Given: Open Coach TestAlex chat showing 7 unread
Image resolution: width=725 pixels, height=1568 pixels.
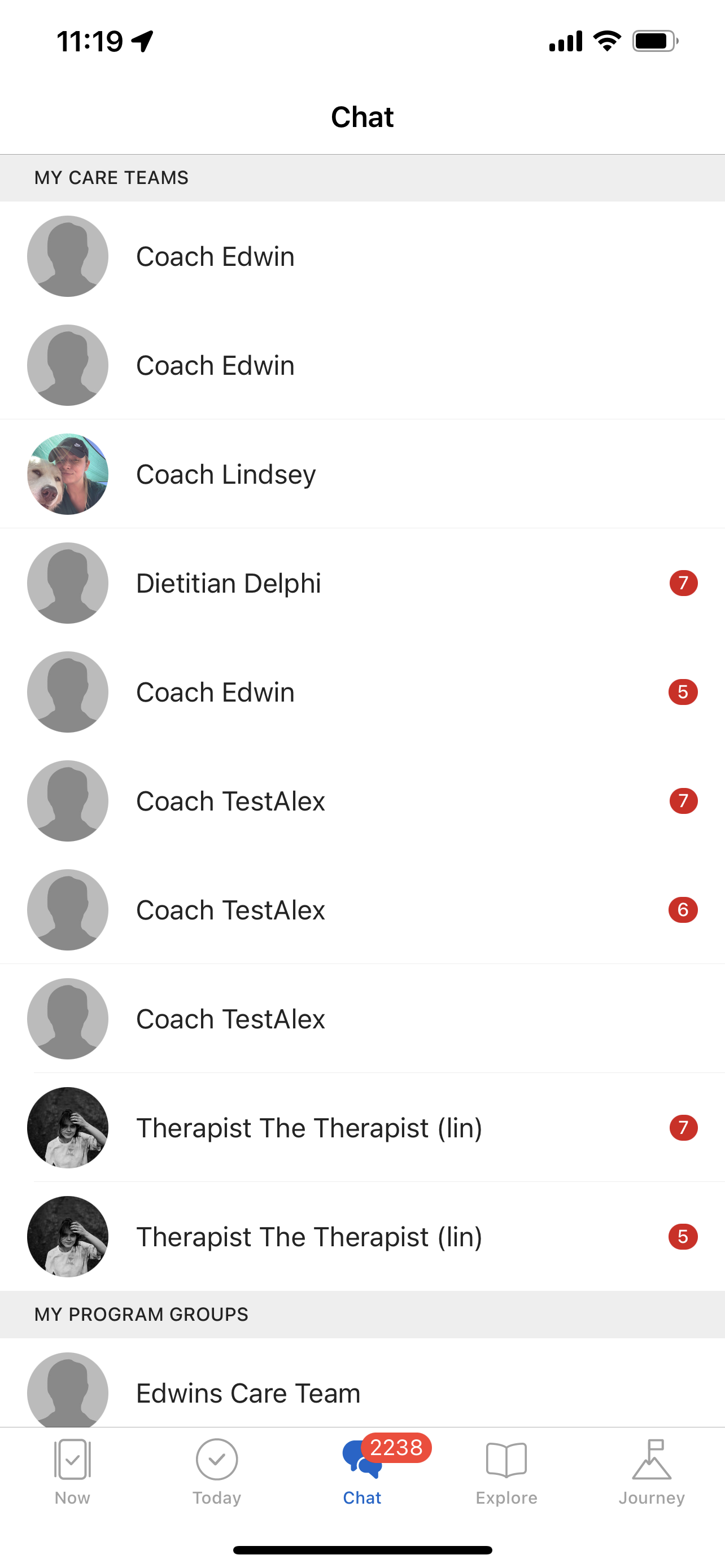Looking at the screenshot, I should [362, 801].
